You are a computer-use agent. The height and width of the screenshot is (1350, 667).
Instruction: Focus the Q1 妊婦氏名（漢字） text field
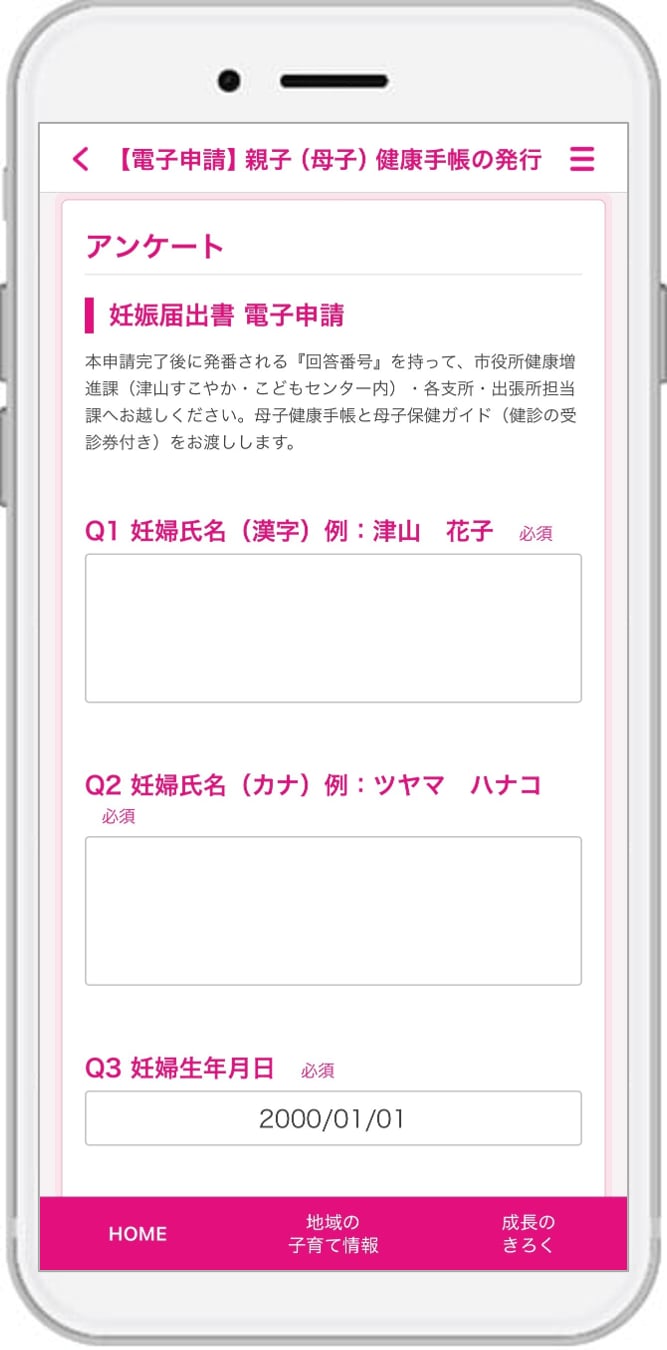point(333,628)
